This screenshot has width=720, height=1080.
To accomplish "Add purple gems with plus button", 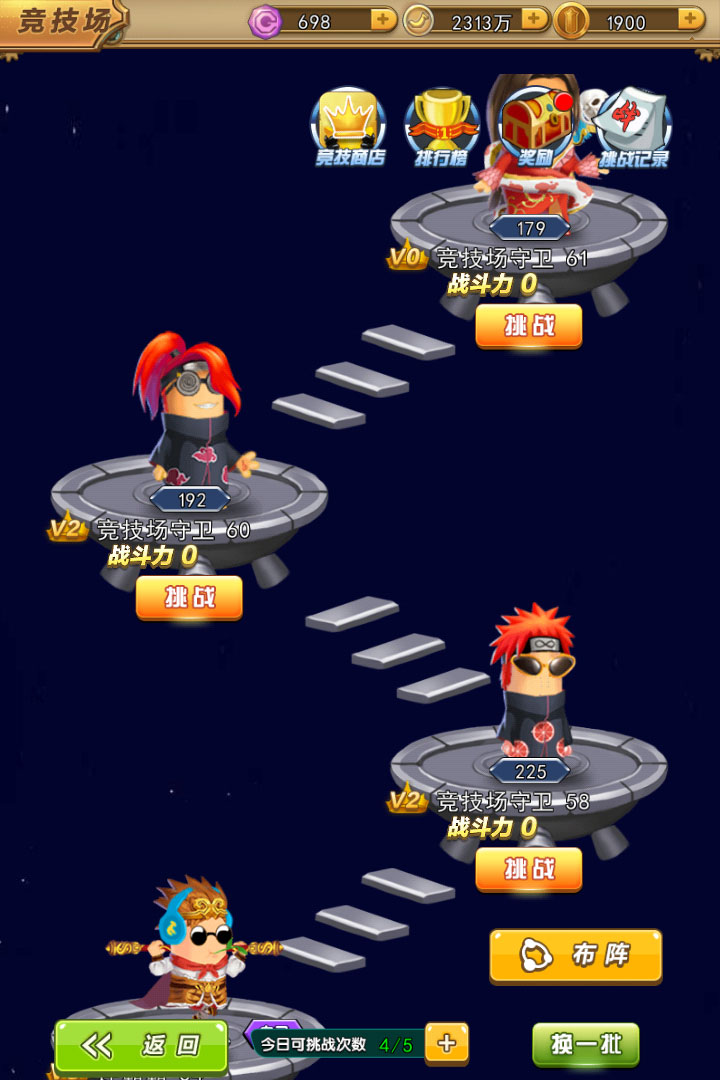I will [383, 19].
